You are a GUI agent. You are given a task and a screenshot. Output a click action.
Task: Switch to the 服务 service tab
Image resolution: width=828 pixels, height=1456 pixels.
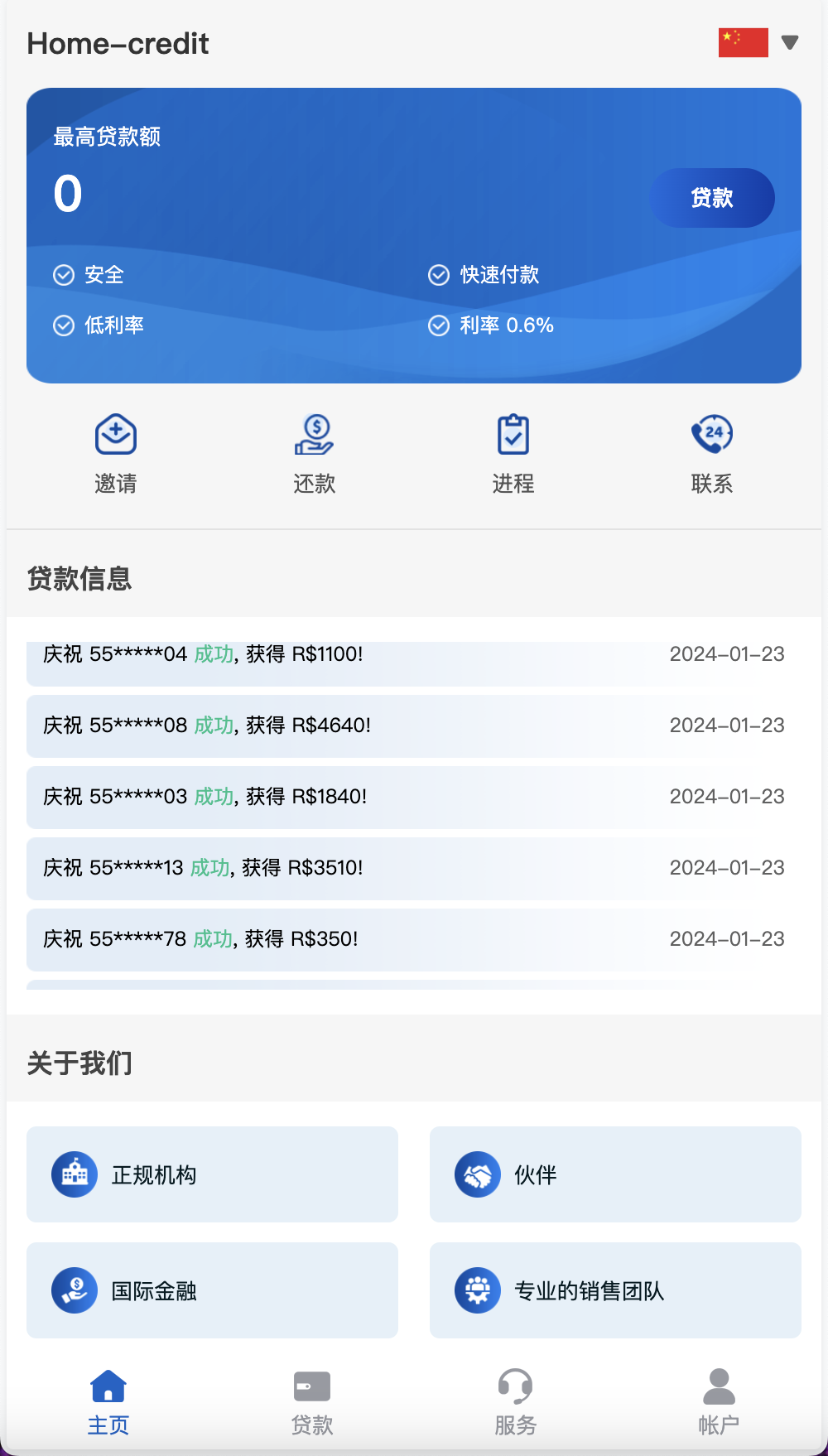point(515,1402)
